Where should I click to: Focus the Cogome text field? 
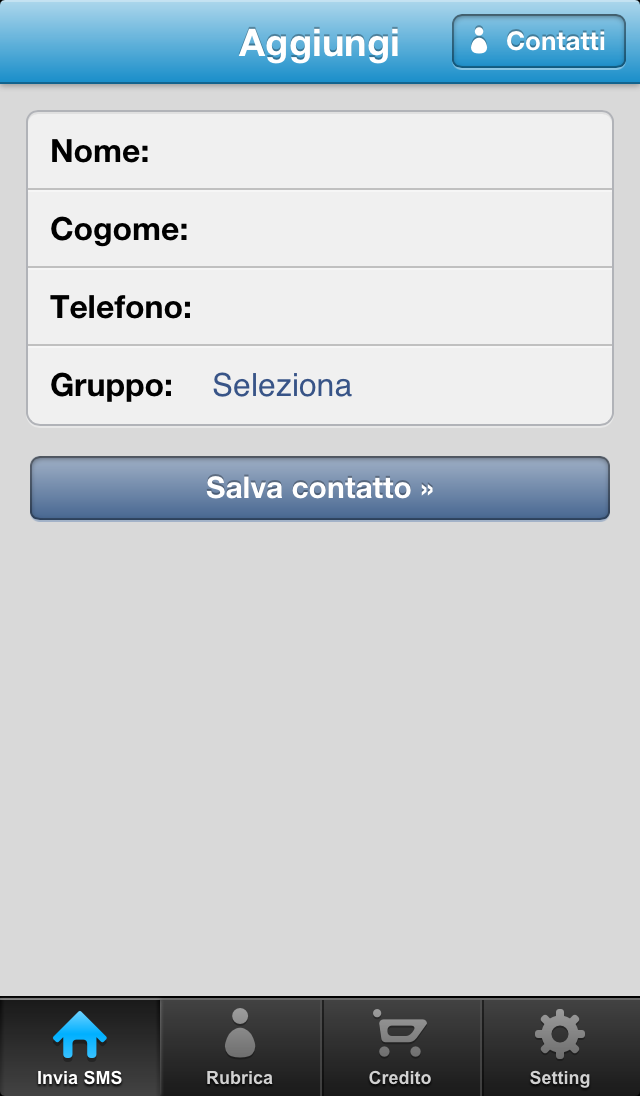(x=320, y=229)
